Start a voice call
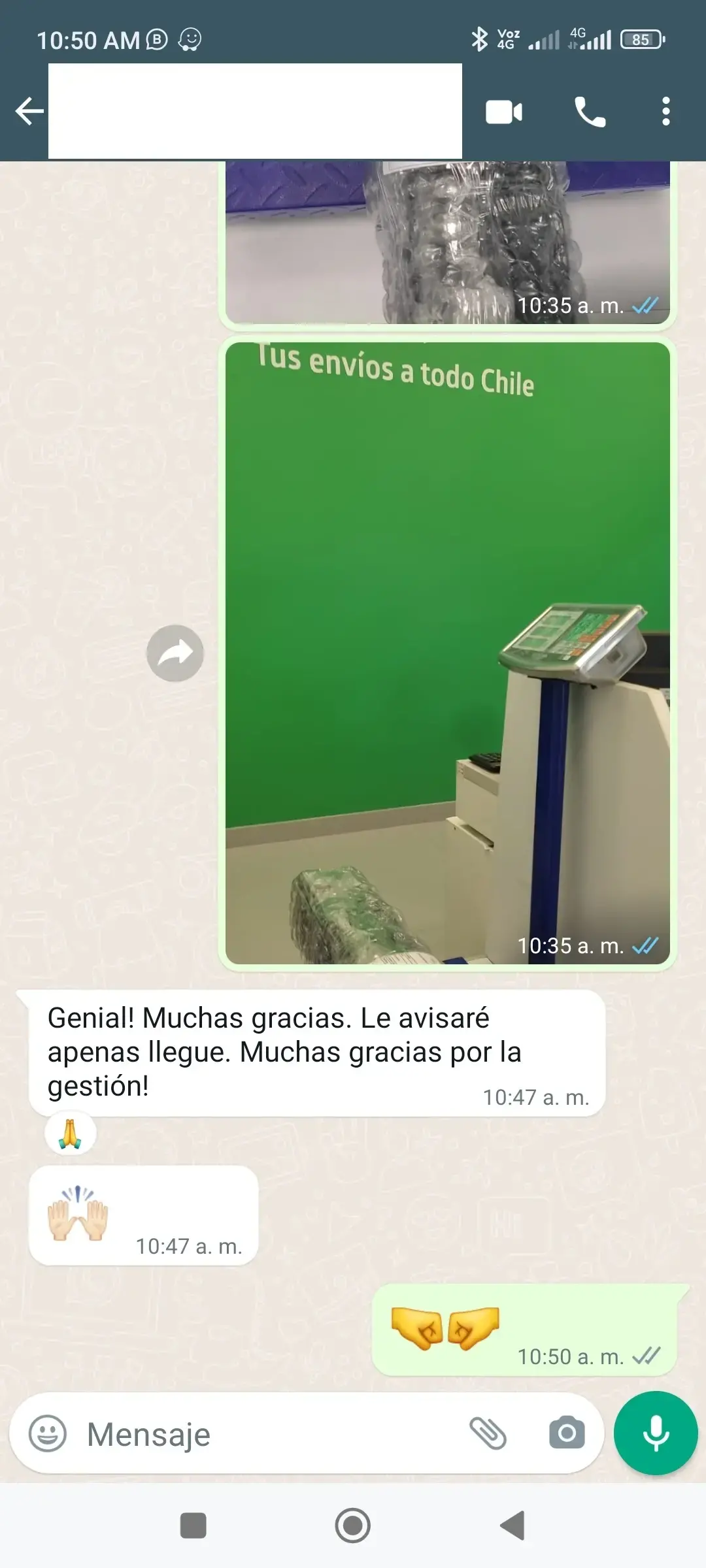 click(589, 111)
